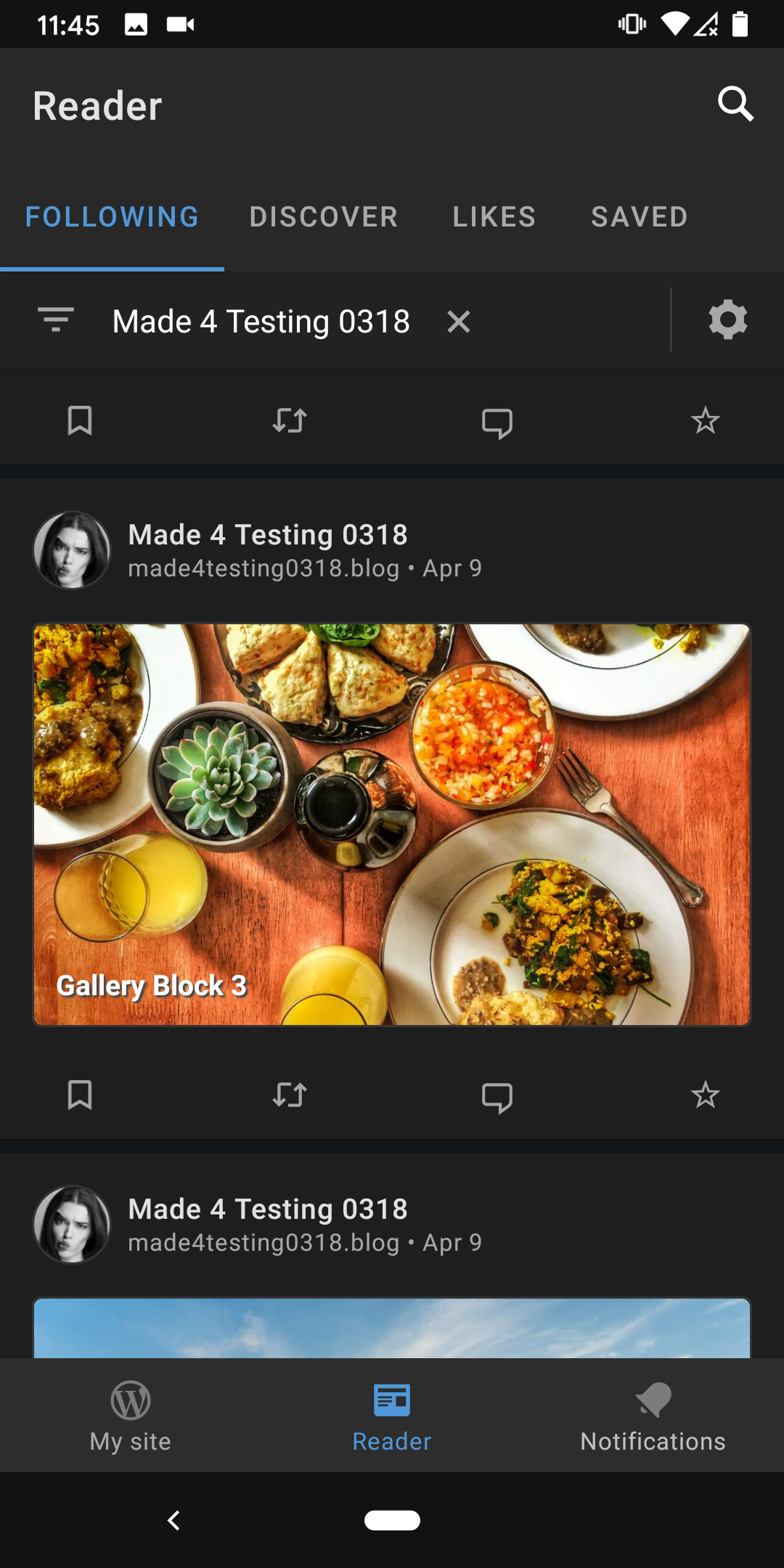The image size is (784, 1568).
Task: Switch to the Discover tab
Action: (x=323, y=216)
